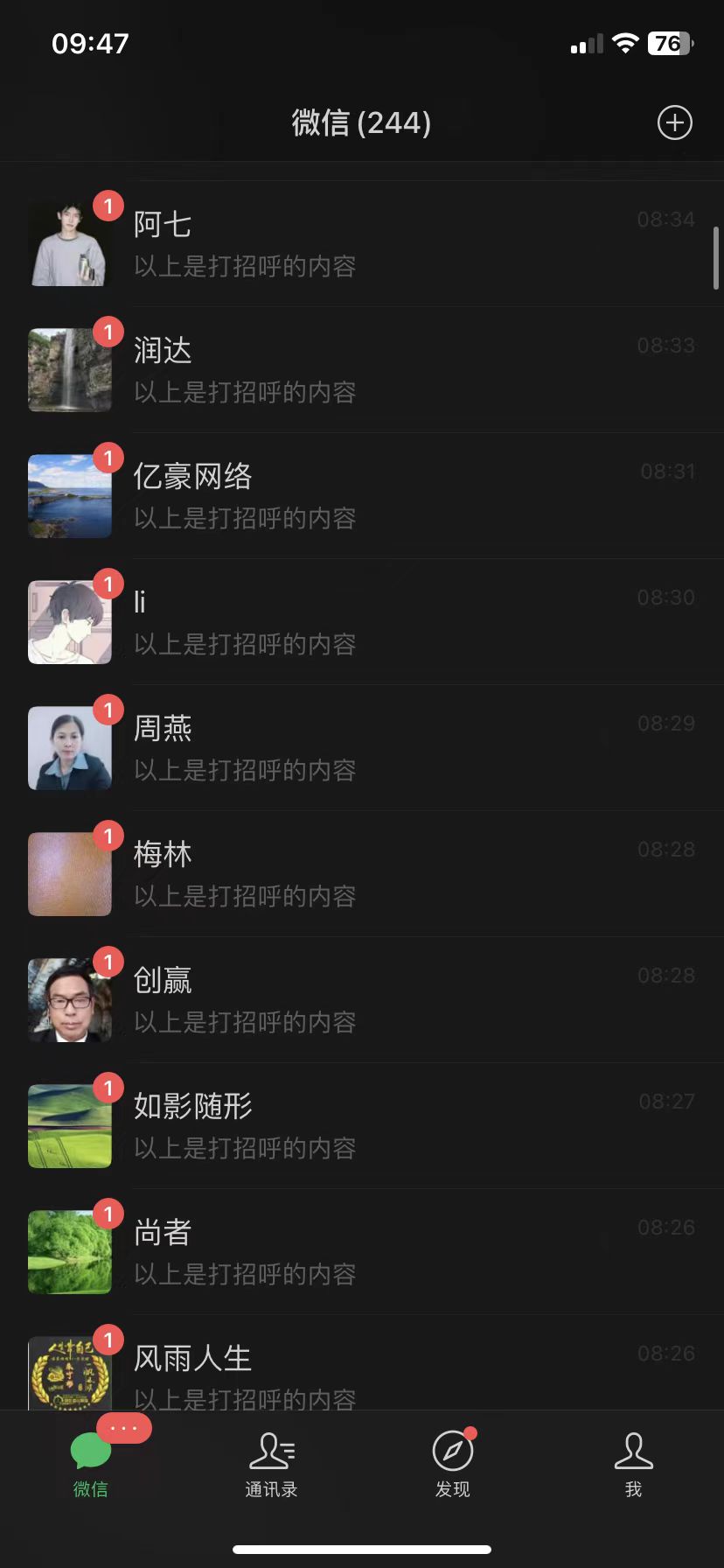
Task: Tap the unread badge on 周燕's chat
Action: coord(108,710)
